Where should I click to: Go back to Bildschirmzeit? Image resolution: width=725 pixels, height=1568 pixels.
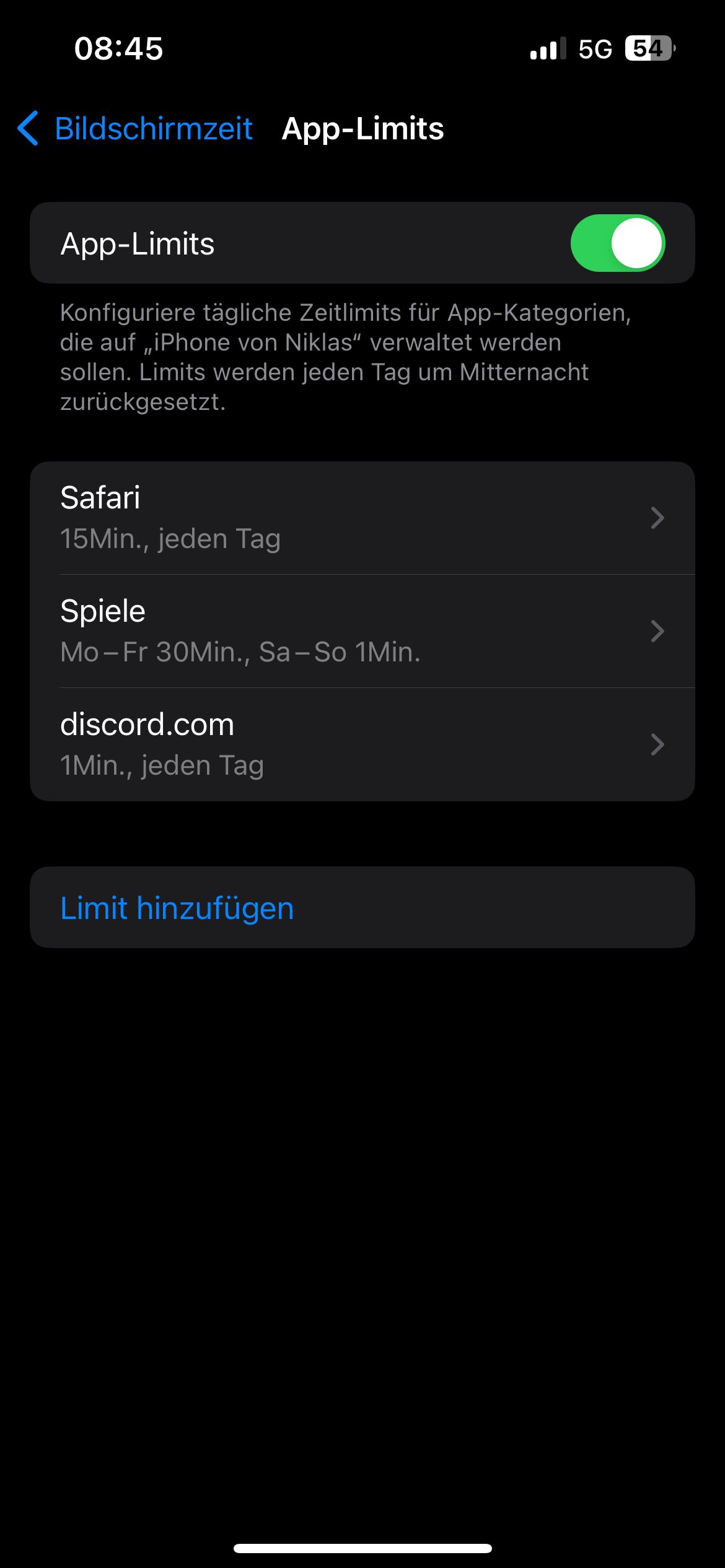tap(135, 129)
